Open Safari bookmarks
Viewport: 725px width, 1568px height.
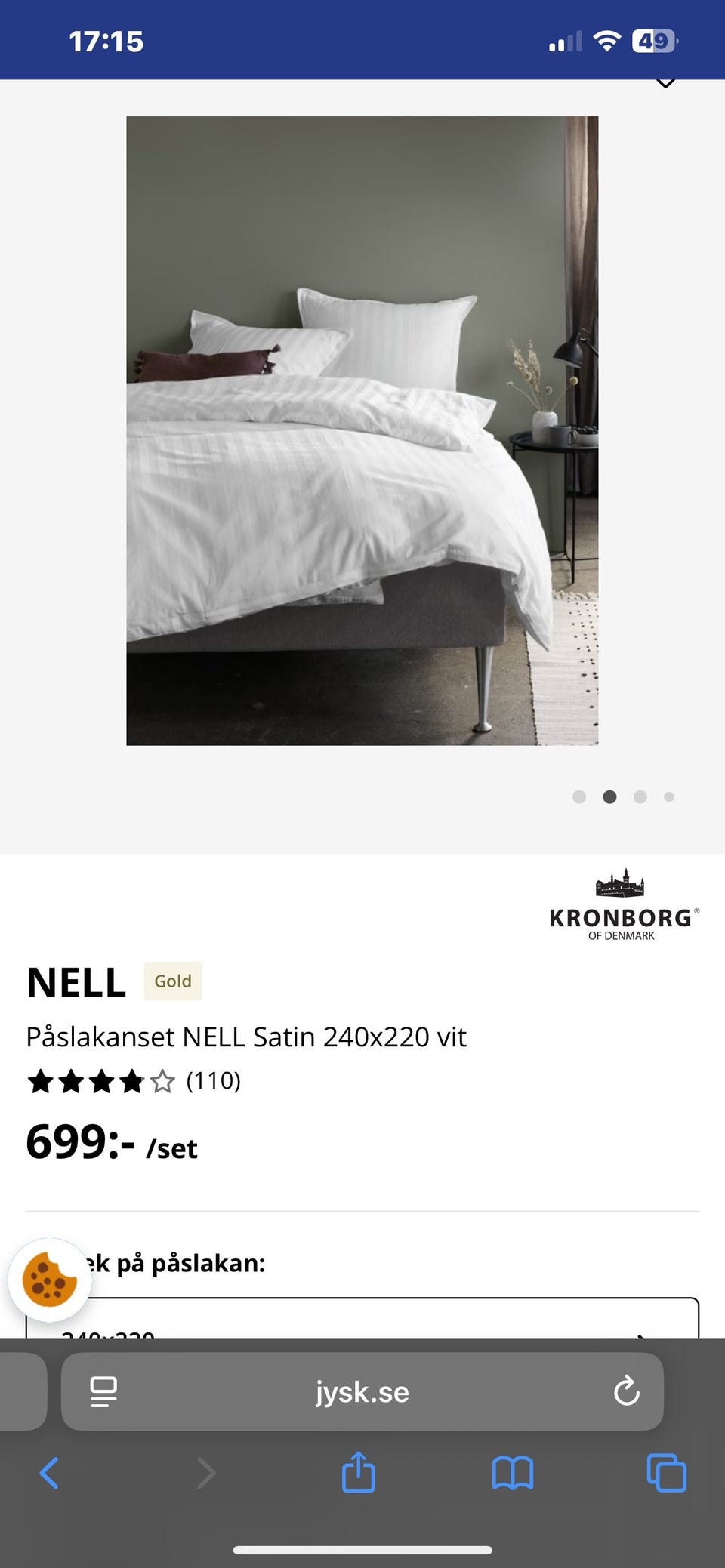(x=512, y=1473)
